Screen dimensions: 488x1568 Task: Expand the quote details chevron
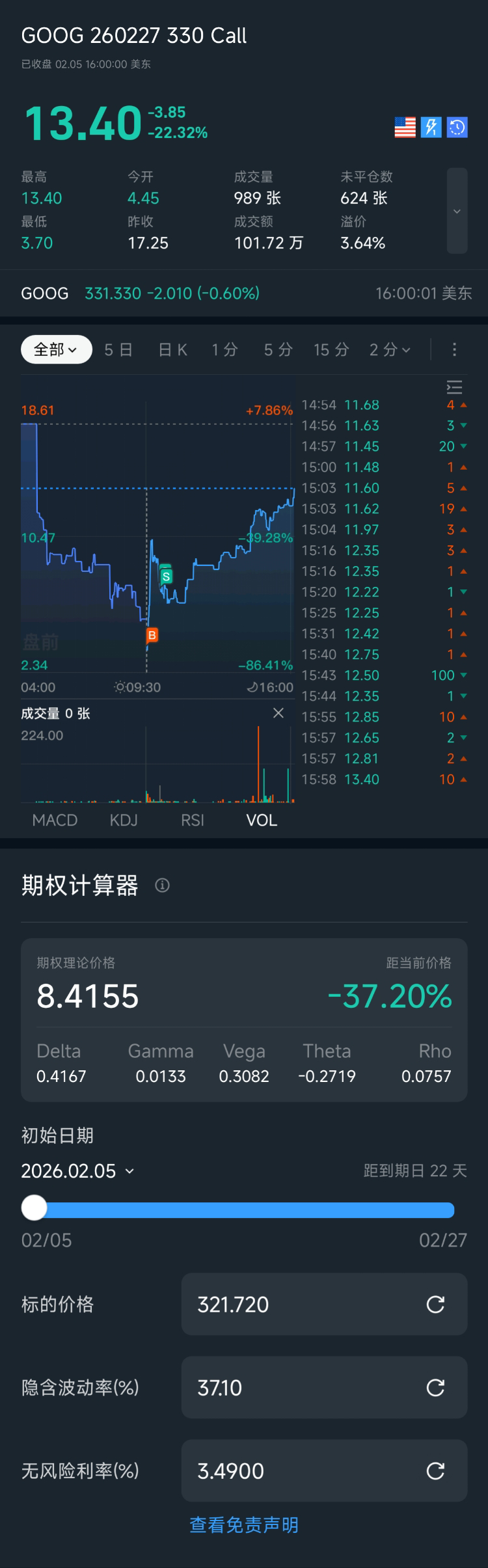click(x=457, y=211)
